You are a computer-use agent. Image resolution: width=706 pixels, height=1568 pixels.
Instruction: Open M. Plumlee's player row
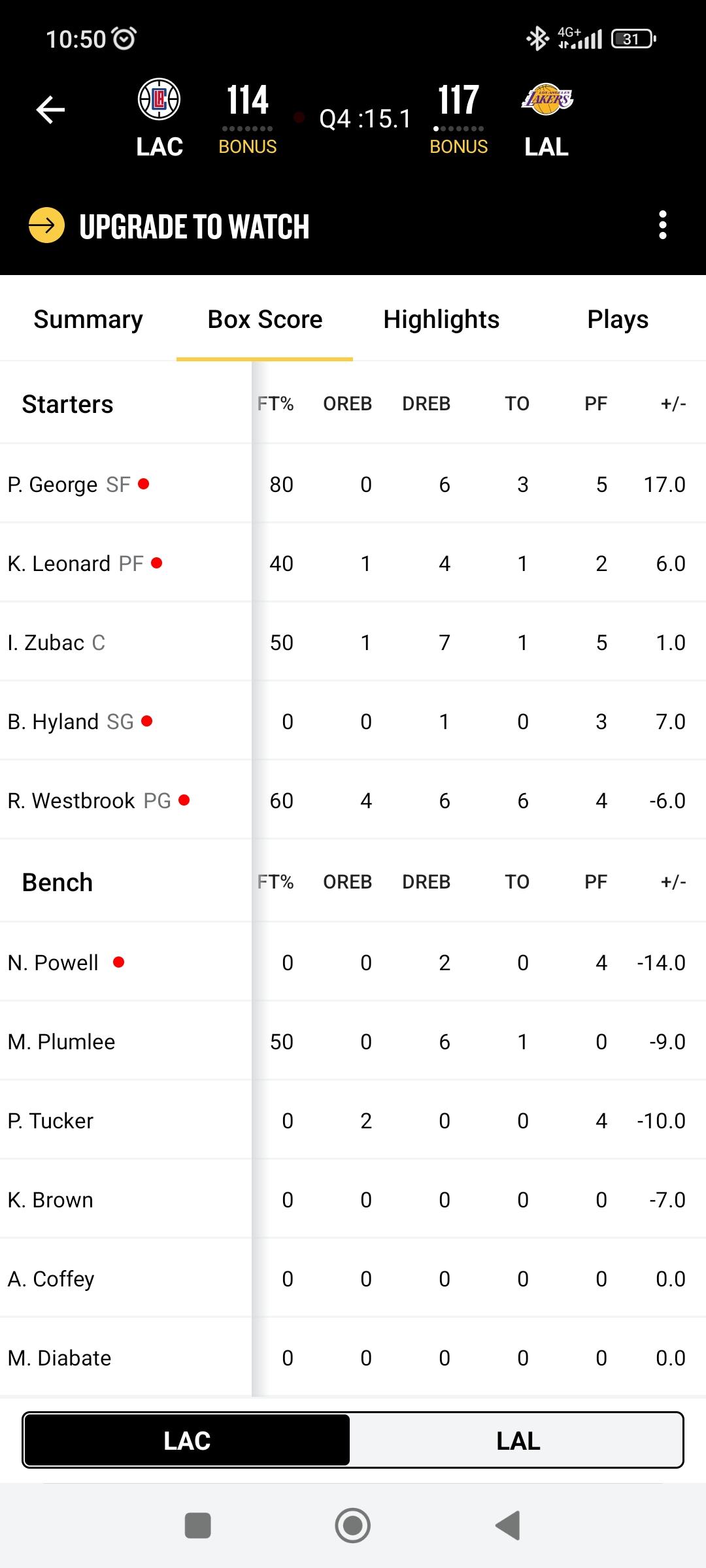click(x=353, y=1041)
